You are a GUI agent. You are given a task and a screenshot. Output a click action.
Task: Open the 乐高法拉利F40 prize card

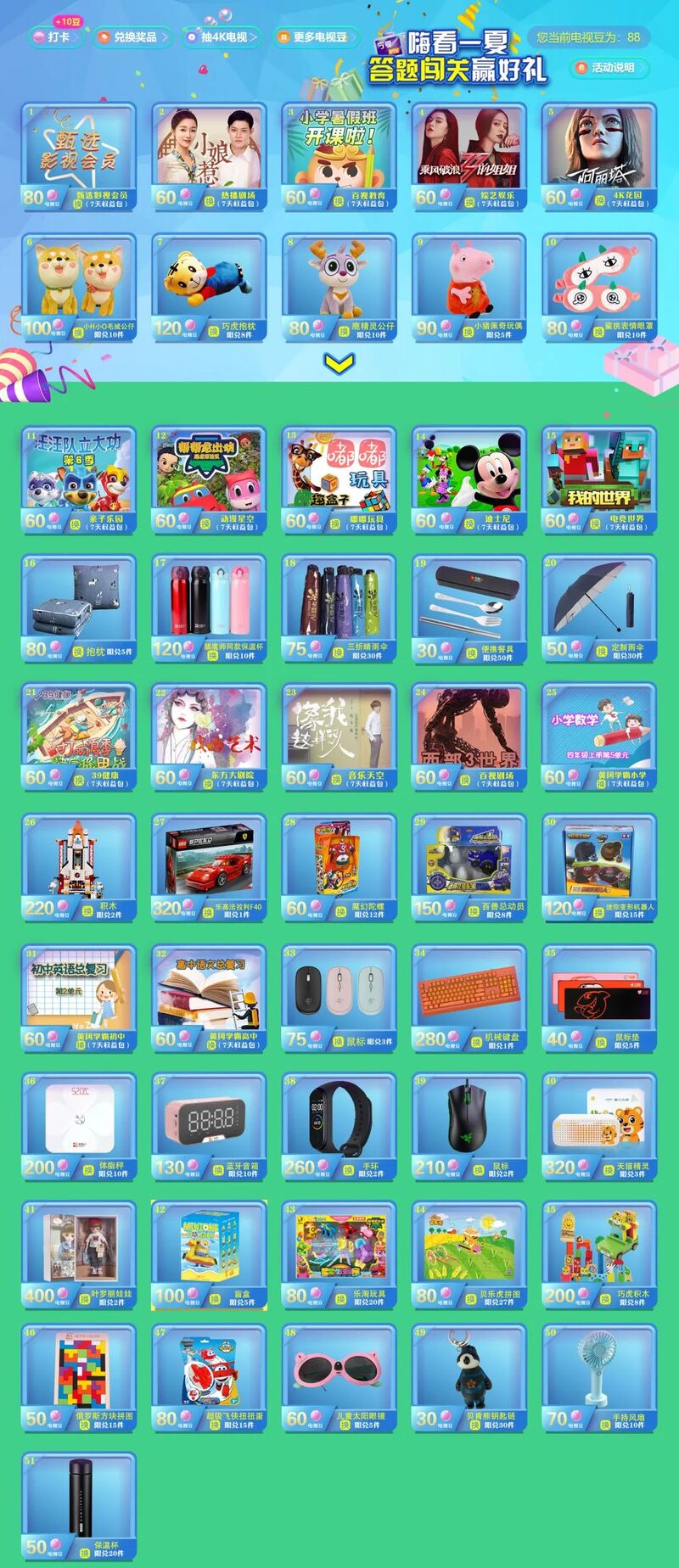tap(209, 867)
